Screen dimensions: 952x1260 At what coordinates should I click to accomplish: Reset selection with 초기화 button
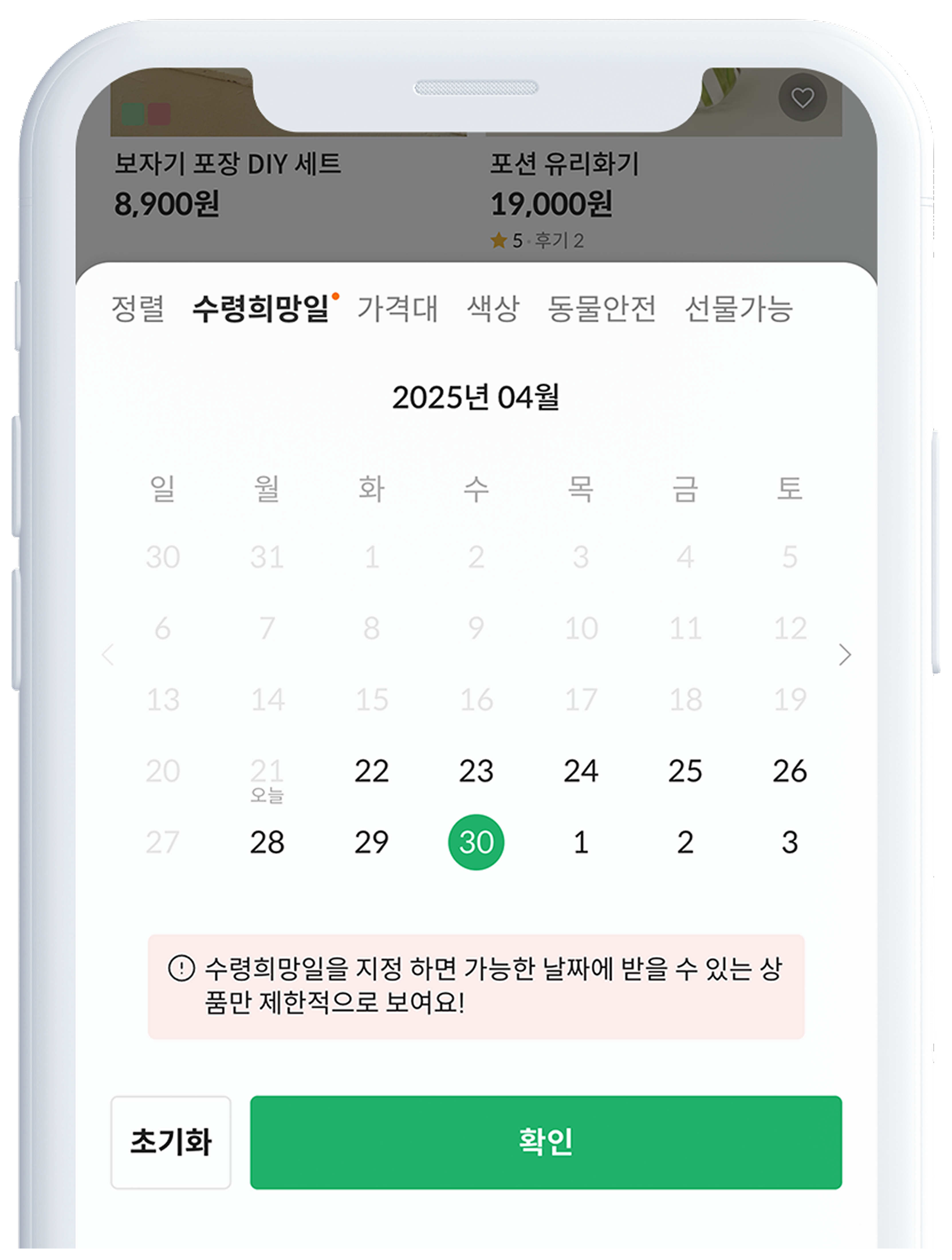(x=170, y=1142)
